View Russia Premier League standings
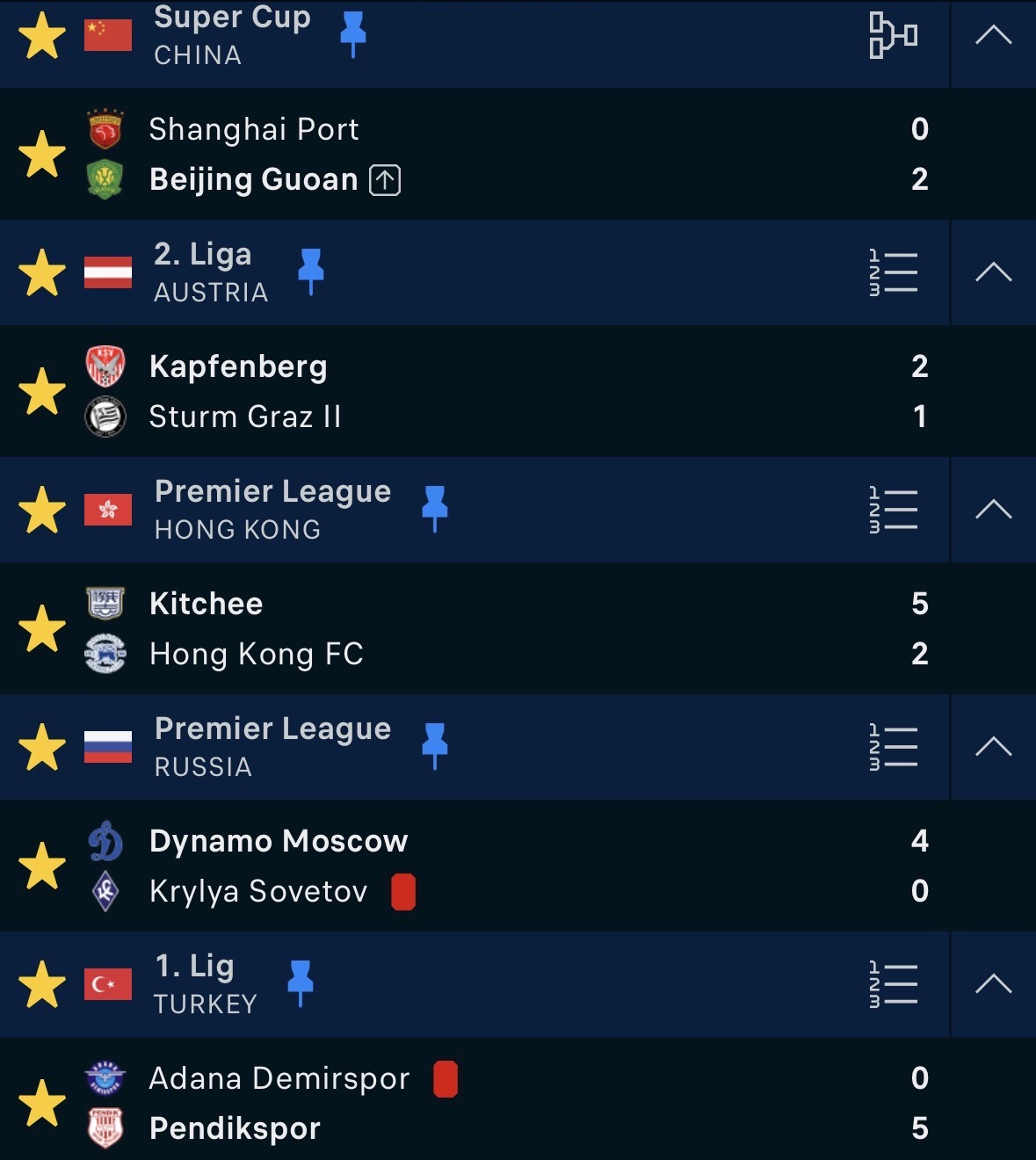This screenshot has width=1036, height=1160. pyautogui.click(x=893, y=747)
